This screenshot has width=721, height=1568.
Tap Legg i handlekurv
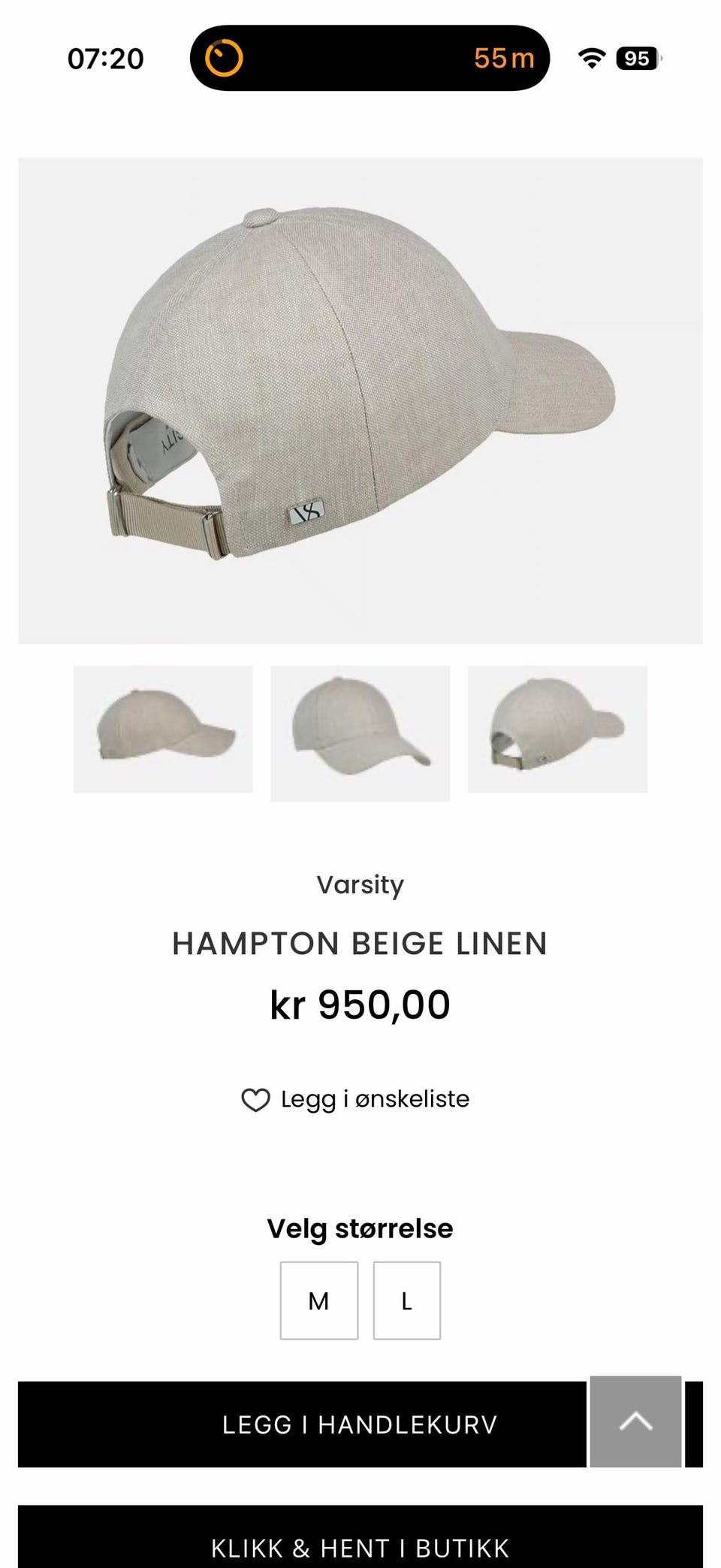click(302, 1424)
